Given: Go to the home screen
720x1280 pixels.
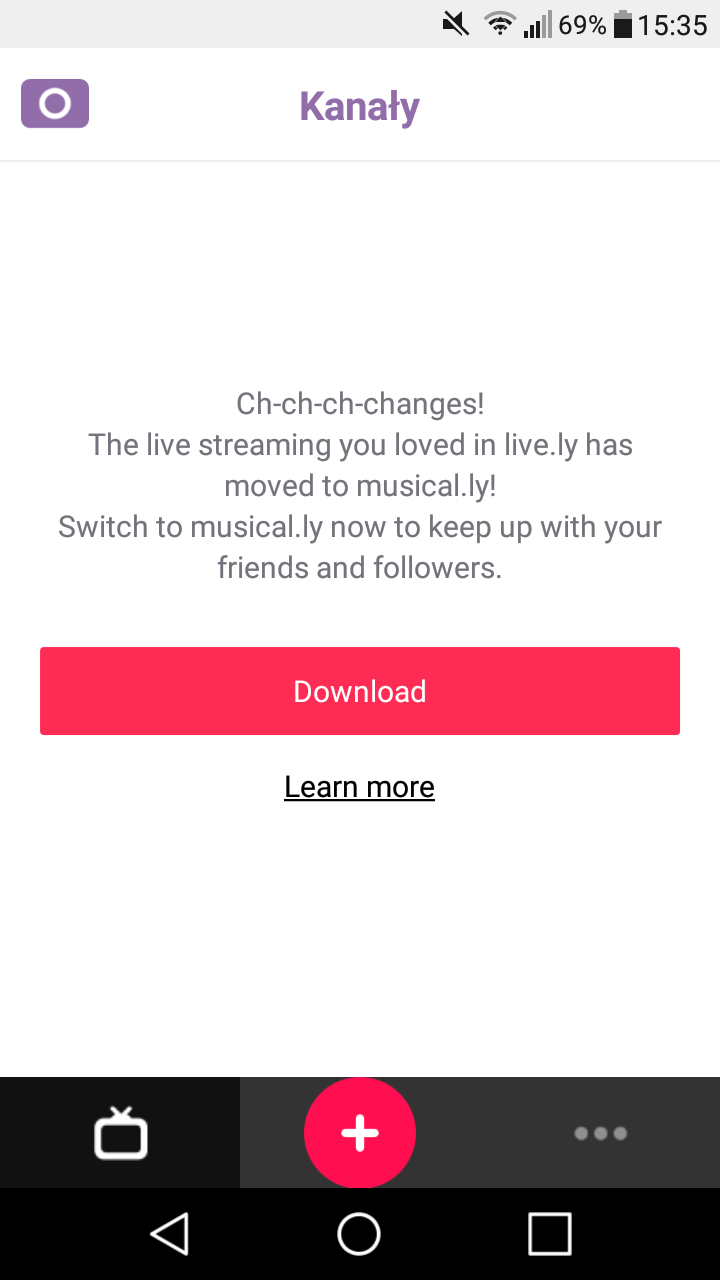Looking at the screenshot, I should [359, 1234].
